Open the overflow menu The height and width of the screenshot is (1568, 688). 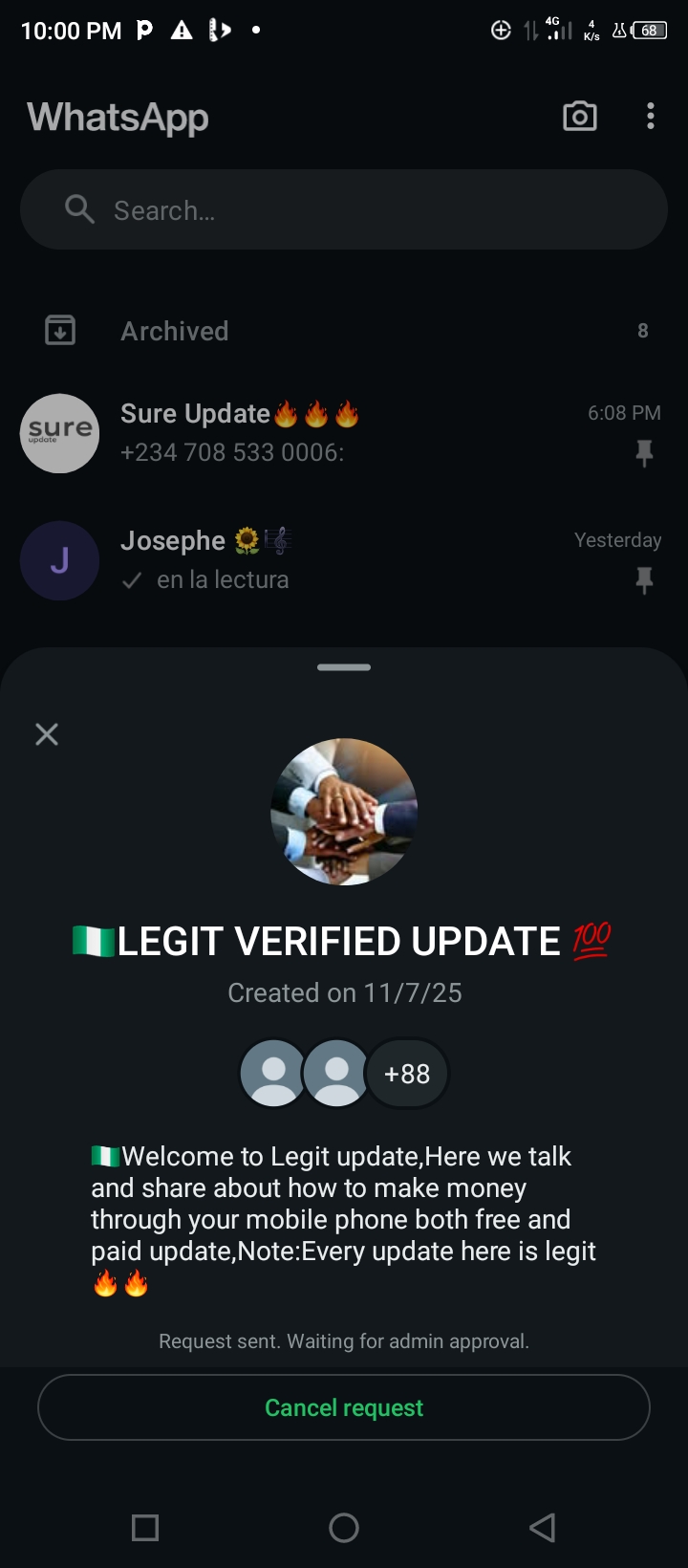point(651,117)
